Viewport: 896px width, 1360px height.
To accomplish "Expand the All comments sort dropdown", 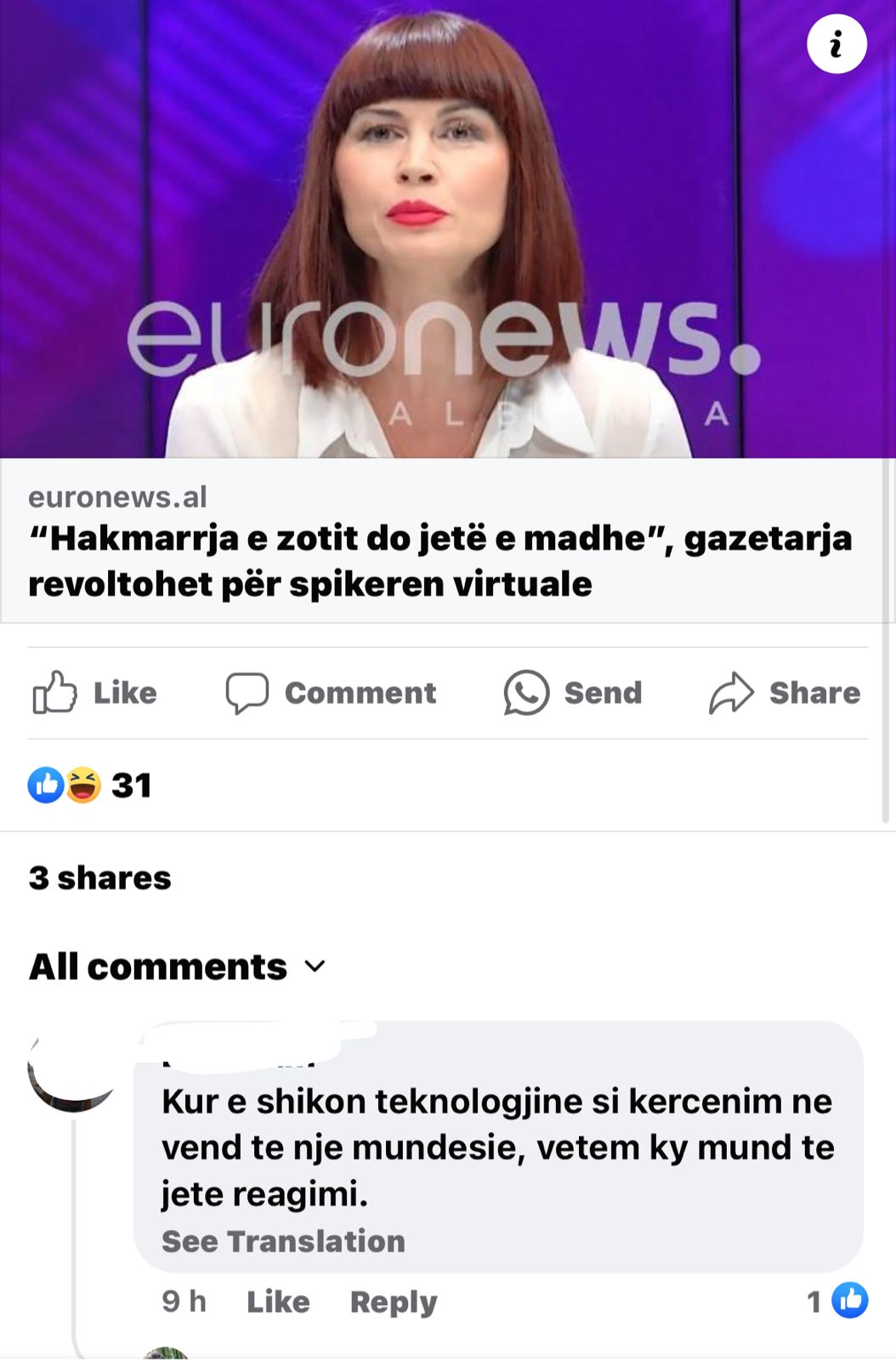I will [x=178, y=967].
